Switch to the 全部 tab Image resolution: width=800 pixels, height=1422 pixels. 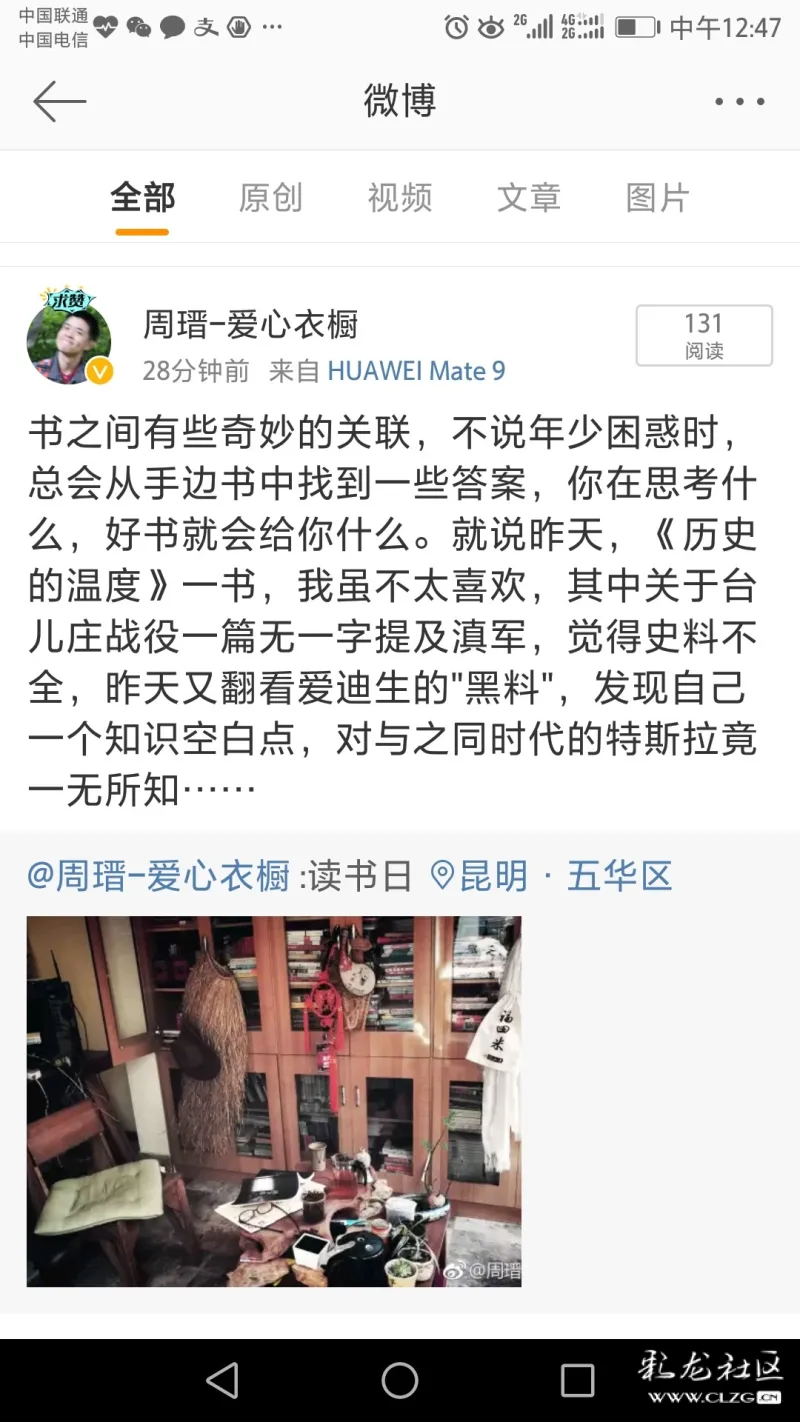click(142, 198)
